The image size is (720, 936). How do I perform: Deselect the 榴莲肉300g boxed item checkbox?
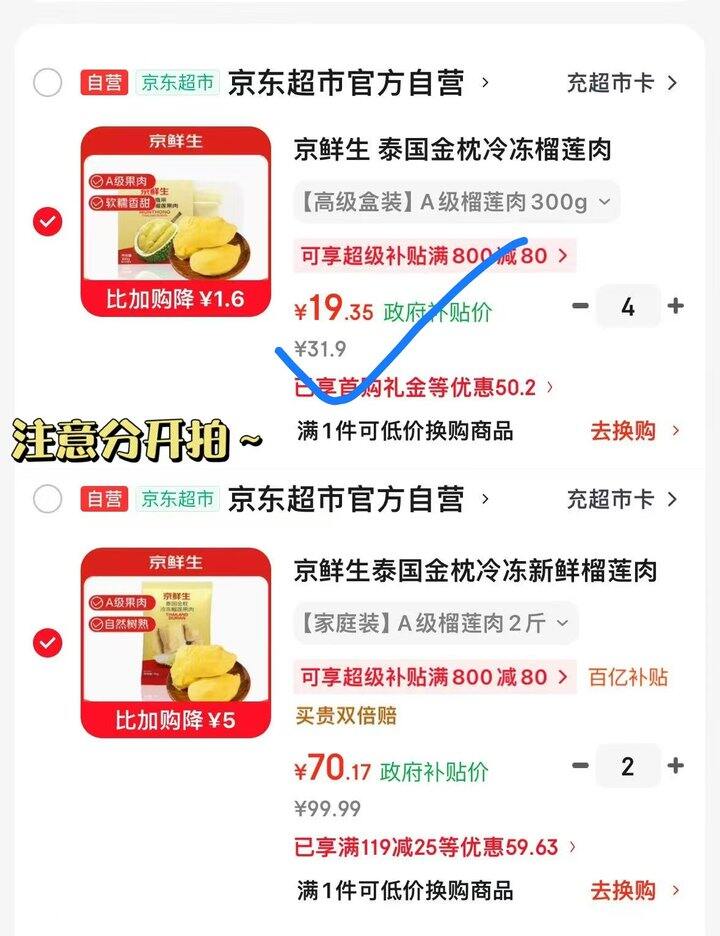pyautogui.click(x=47, y=221)
